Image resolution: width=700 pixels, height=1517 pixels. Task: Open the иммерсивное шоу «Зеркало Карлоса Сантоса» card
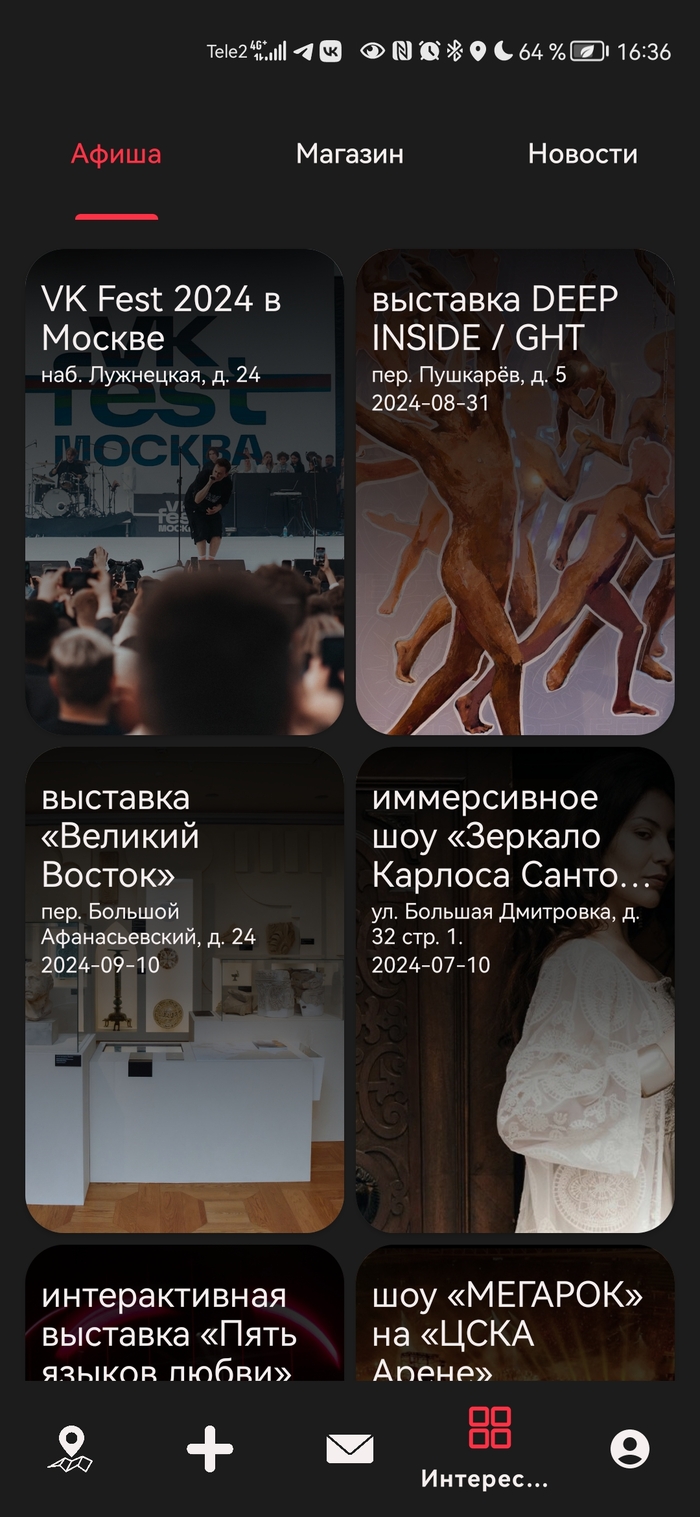point(515,990)
